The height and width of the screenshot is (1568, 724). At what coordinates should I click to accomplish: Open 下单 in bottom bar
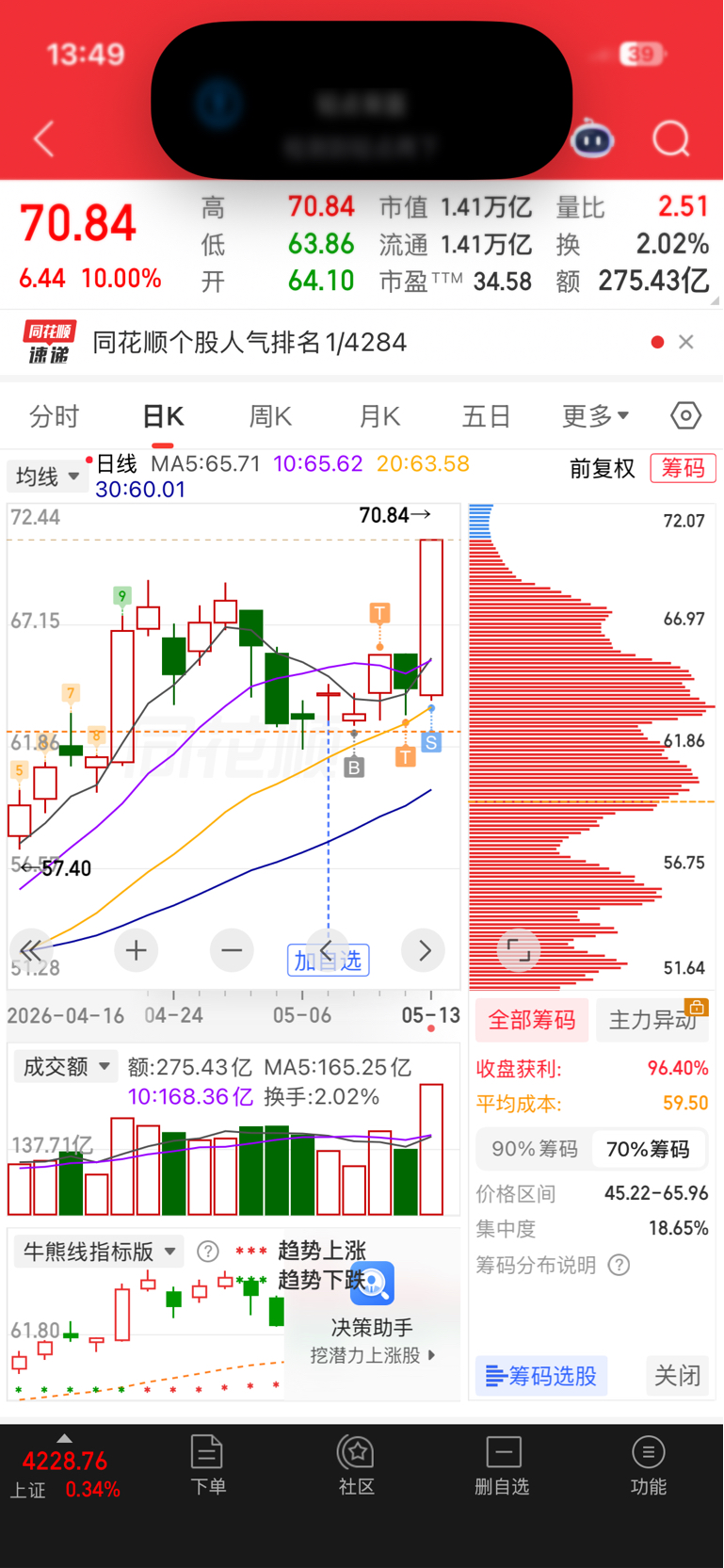207,1465
